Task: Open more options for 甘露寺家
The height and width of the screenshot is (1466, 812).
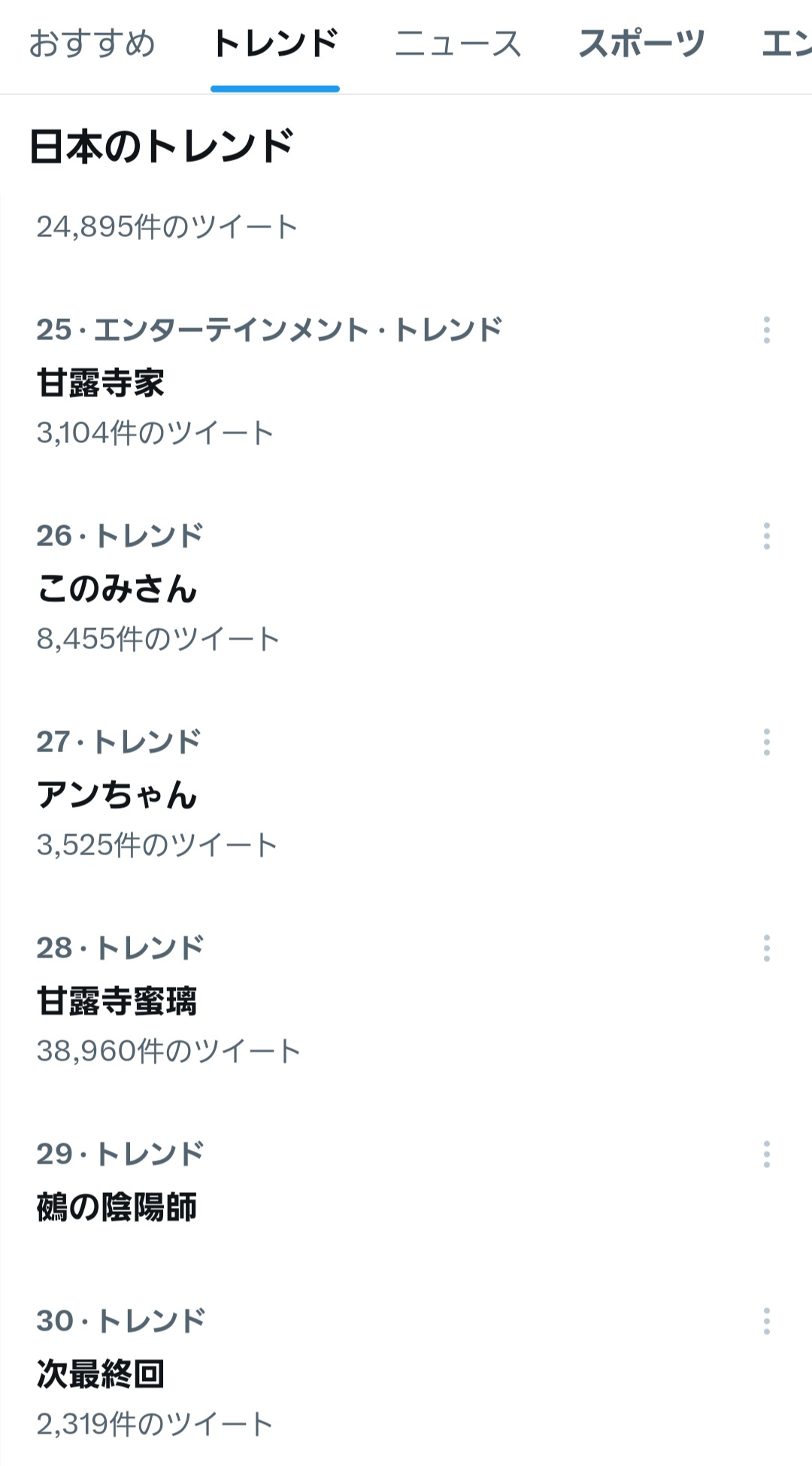Action: pyautogui.click(x=766, y=330)
